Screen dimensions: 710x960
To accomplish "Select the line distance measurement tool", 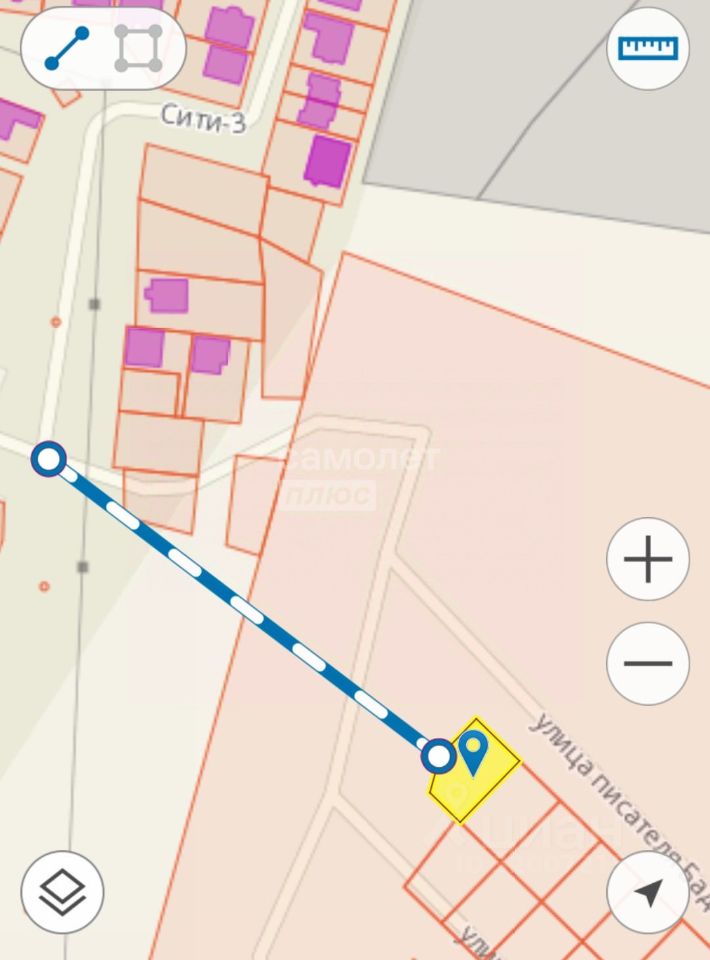I will tap(67, 48).
